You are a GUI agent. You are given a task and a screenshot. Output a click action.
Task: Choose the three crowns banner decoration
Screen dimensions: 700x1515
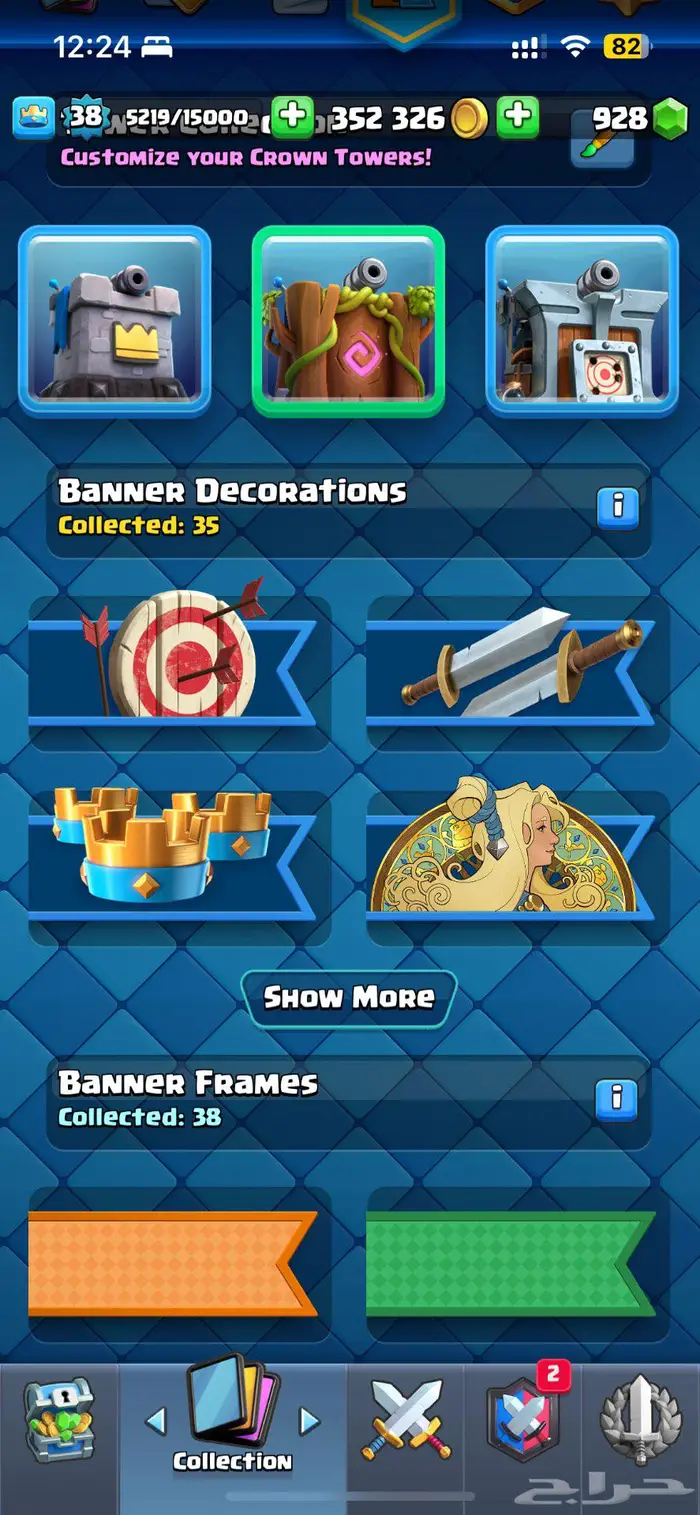[x=179, y=868]
